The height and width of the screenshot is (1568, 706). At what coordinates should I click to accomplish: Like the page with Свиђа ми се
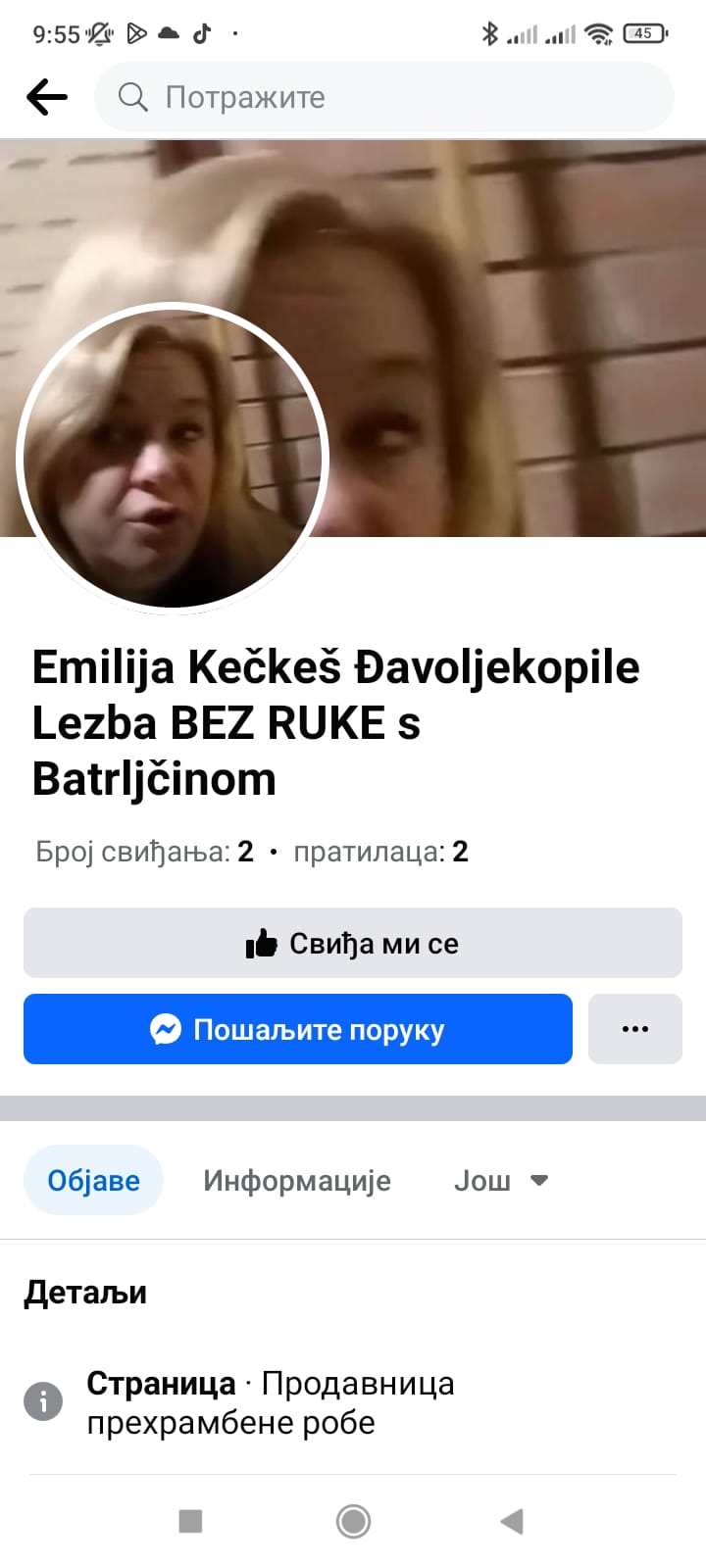[352, 943]
